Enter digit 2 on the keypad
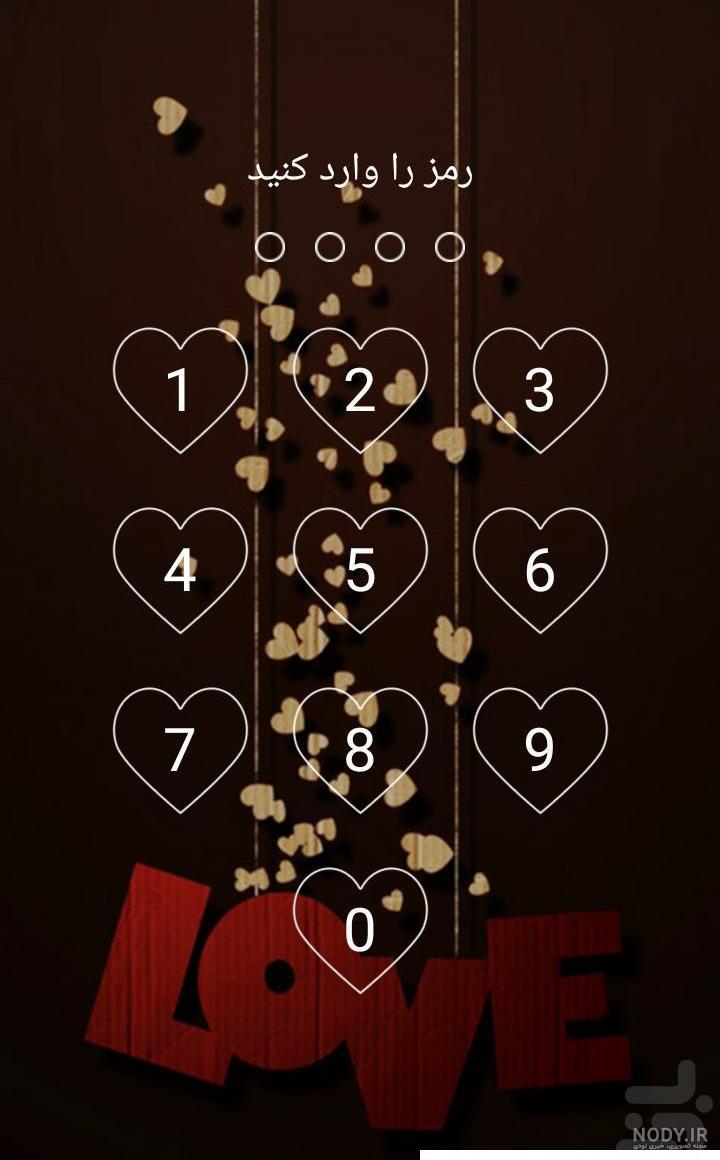 [x=360, y=389]
